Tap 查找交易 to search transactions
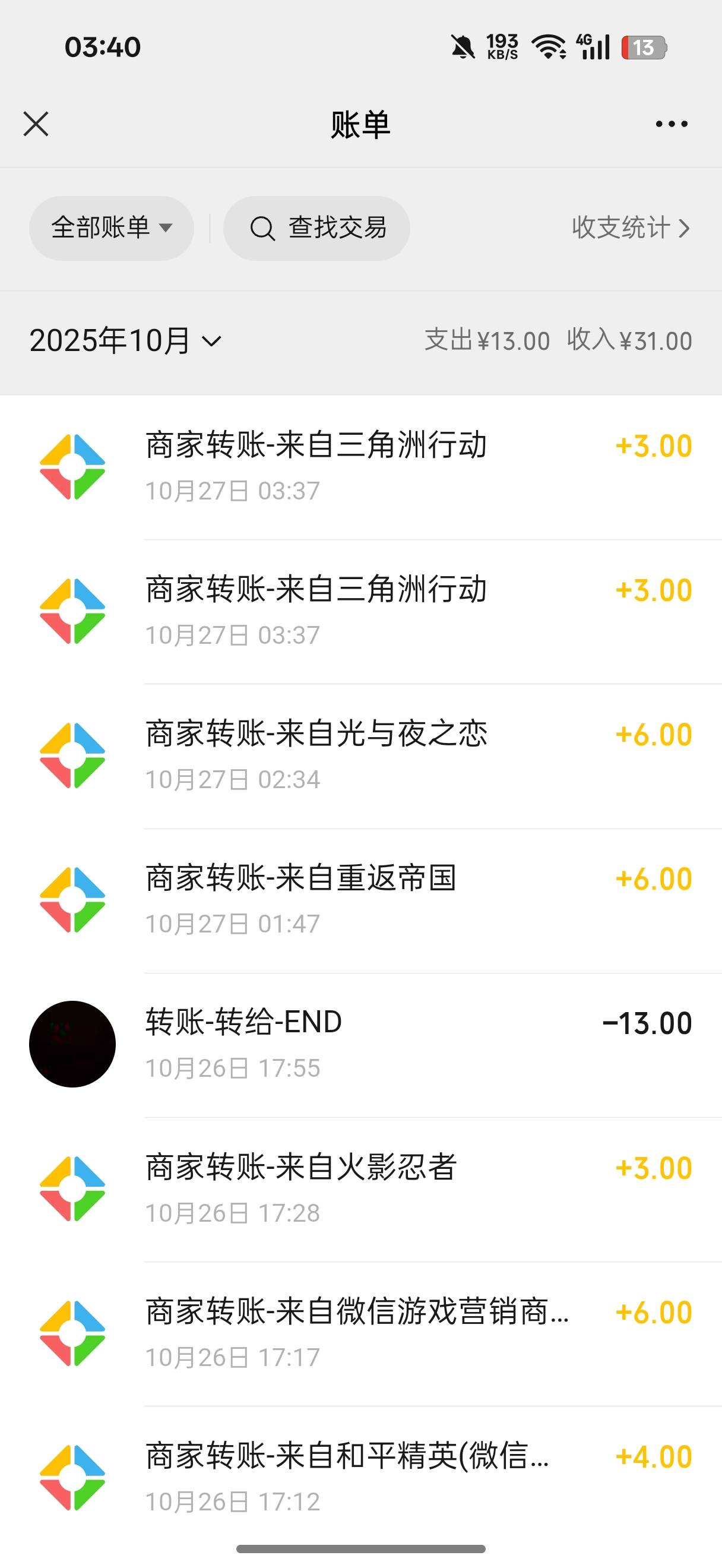Image resolution: width=722 pixels, height=1568 pixels. pyautogui.click(x=316, y=228)
